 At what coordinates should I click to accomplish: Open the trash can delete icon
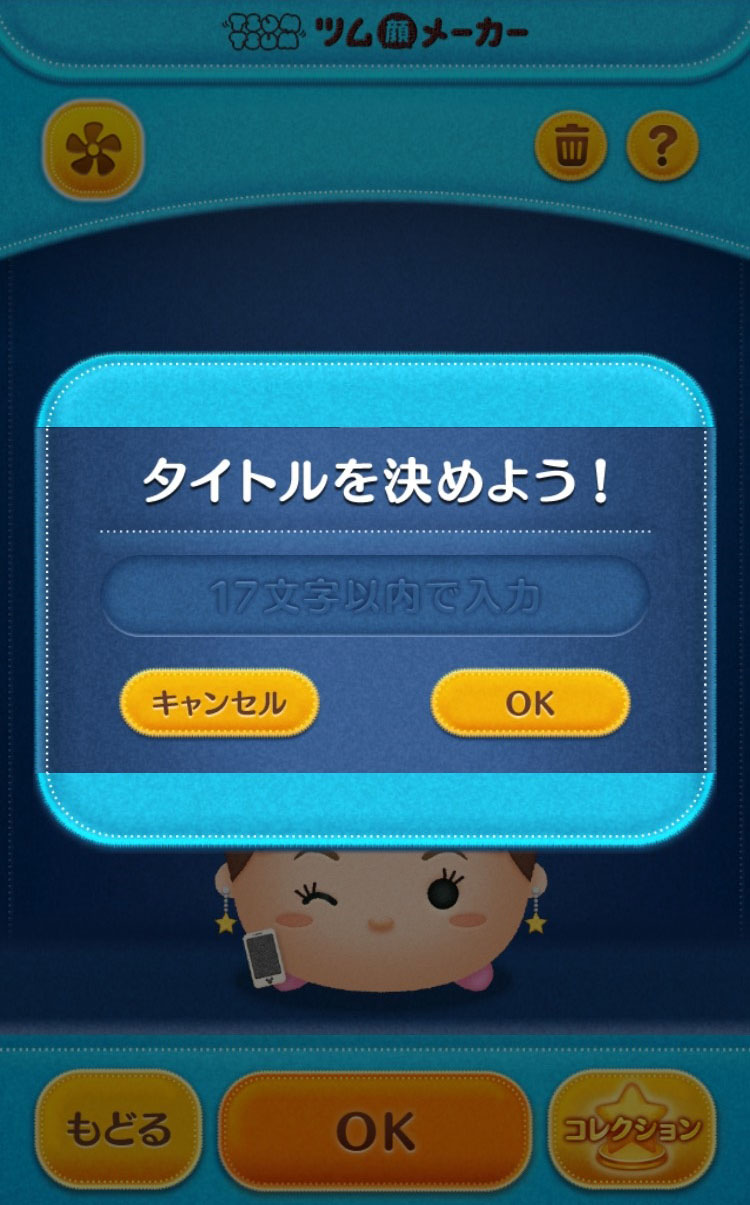click(571, 147)
